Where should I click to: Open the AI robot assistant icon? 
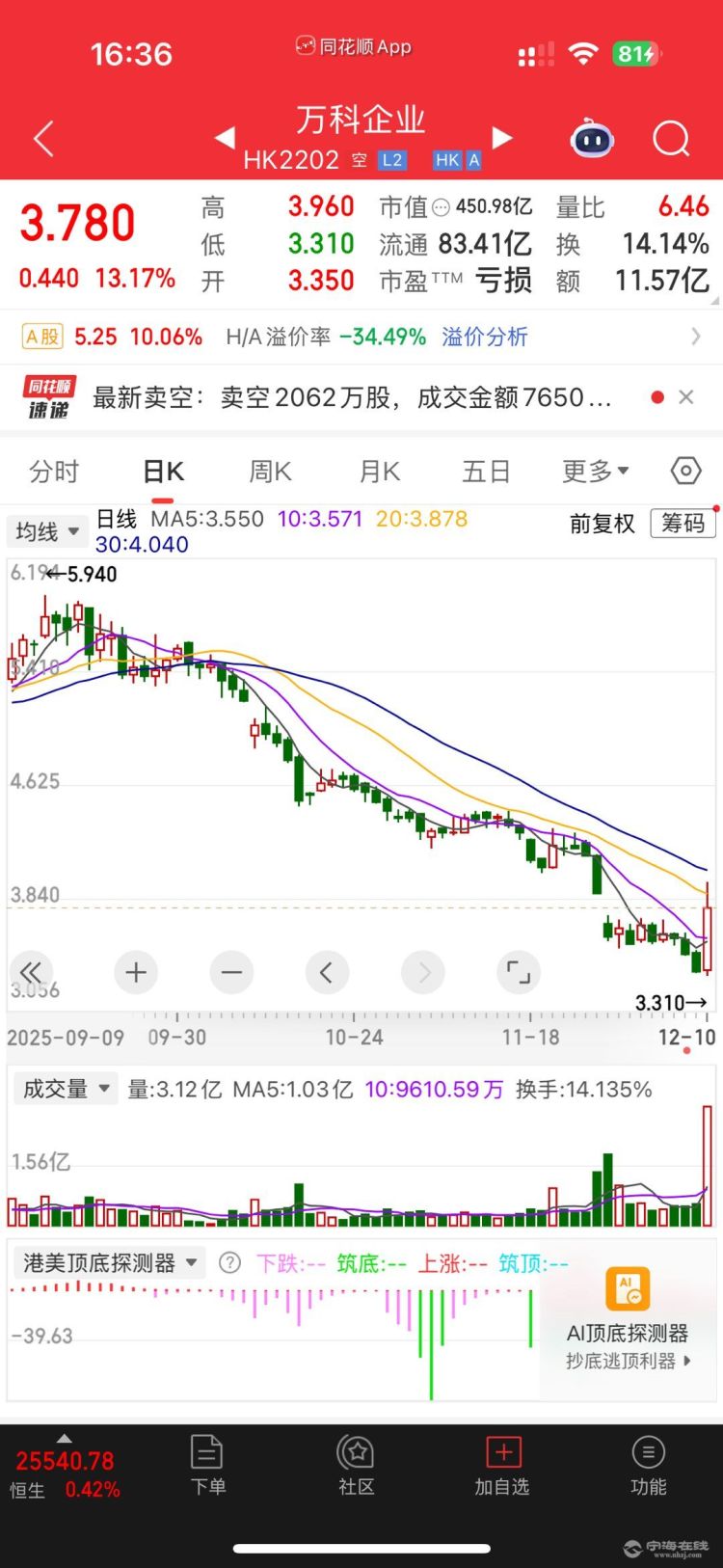592,140
